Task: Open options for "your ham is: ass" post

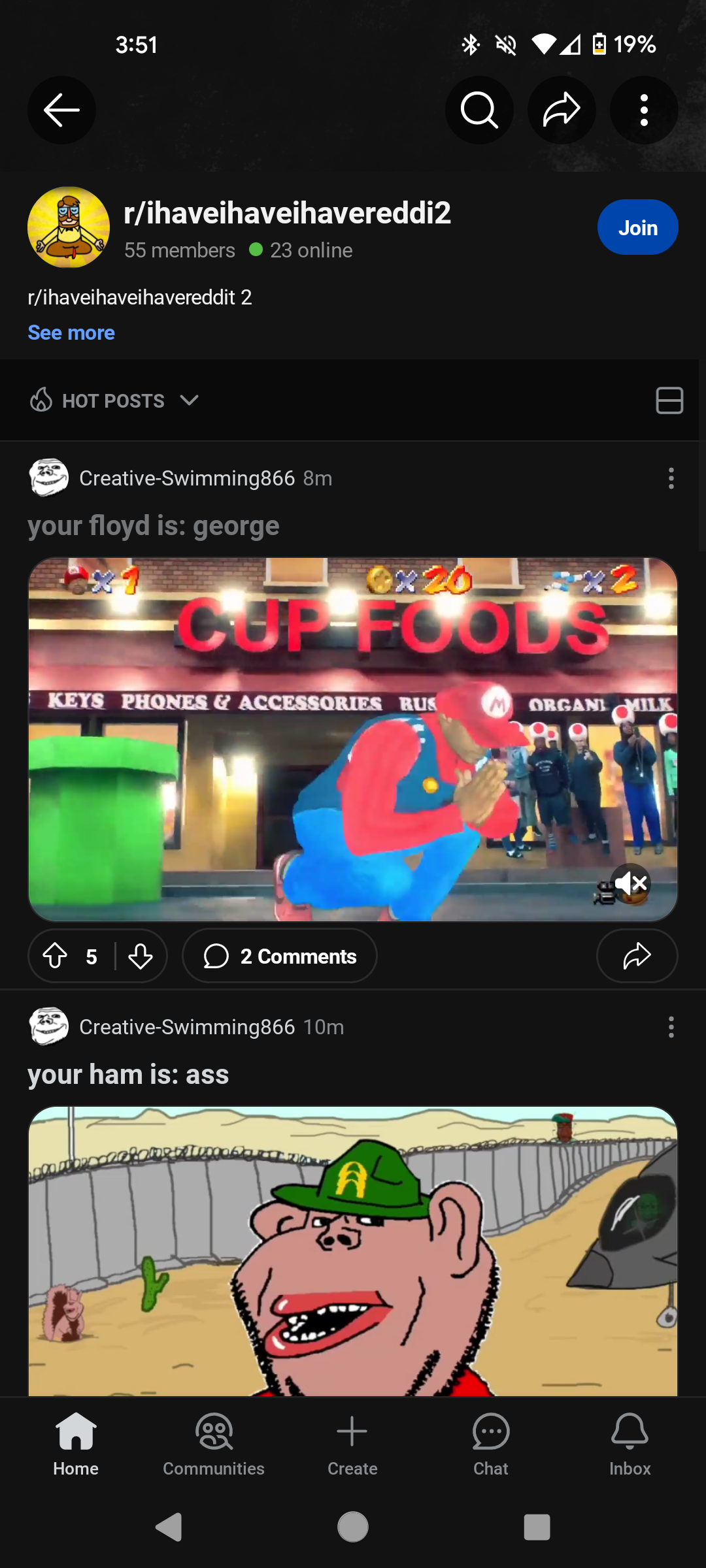Action: point(671,1027)
